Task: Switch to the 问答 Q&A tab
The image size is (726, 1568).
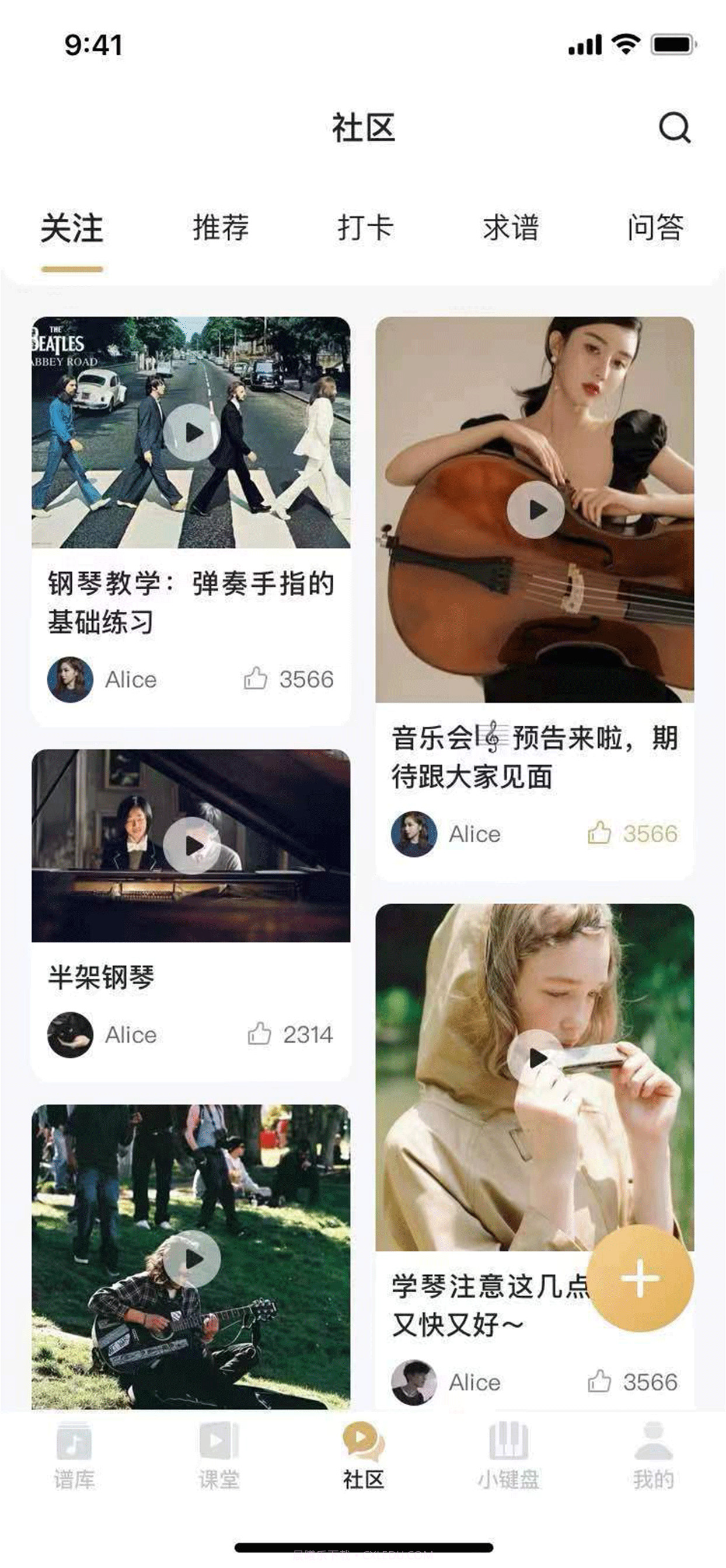Action: [657, 226]
